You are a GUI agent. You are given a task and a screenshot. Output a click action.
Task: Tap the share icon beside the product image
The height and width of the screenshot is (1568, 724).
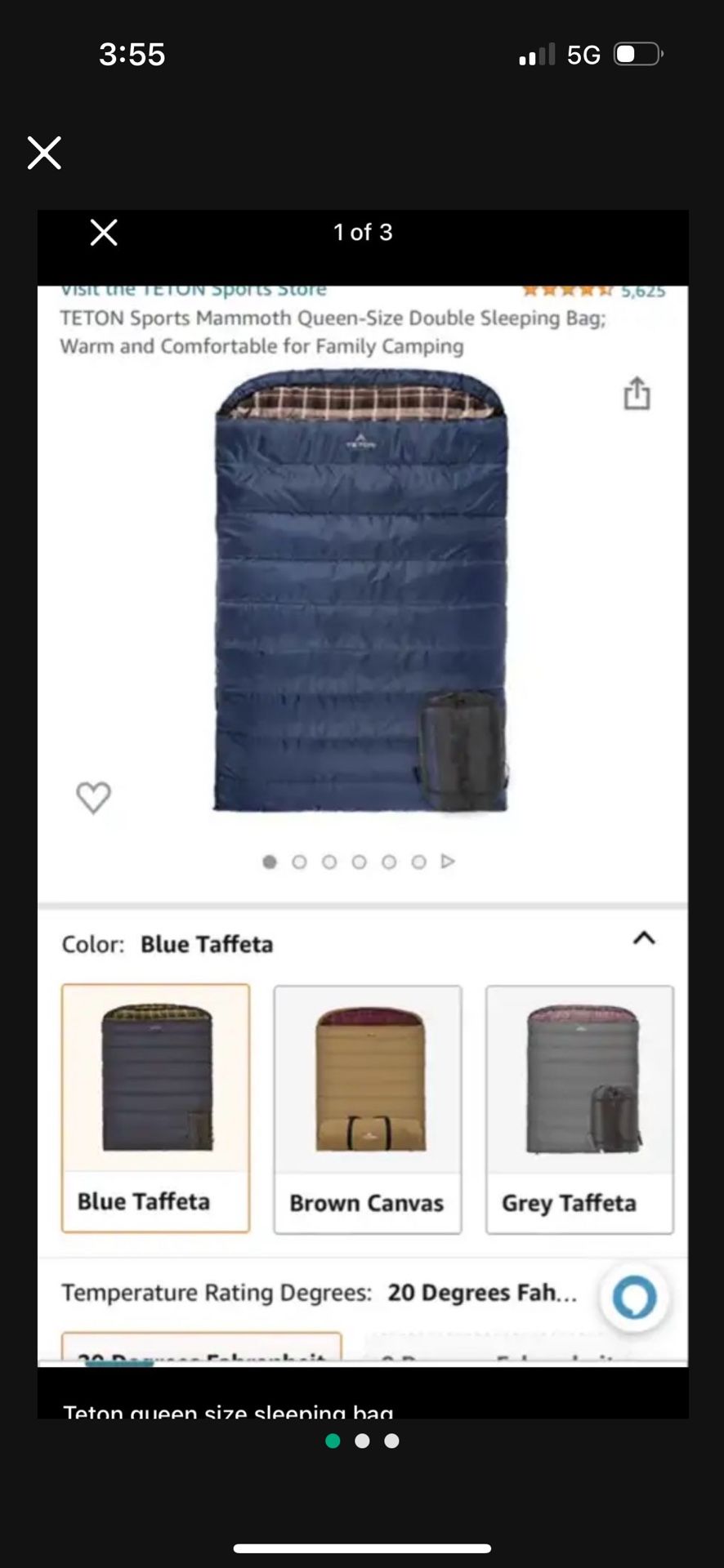[x=635, y=394]
